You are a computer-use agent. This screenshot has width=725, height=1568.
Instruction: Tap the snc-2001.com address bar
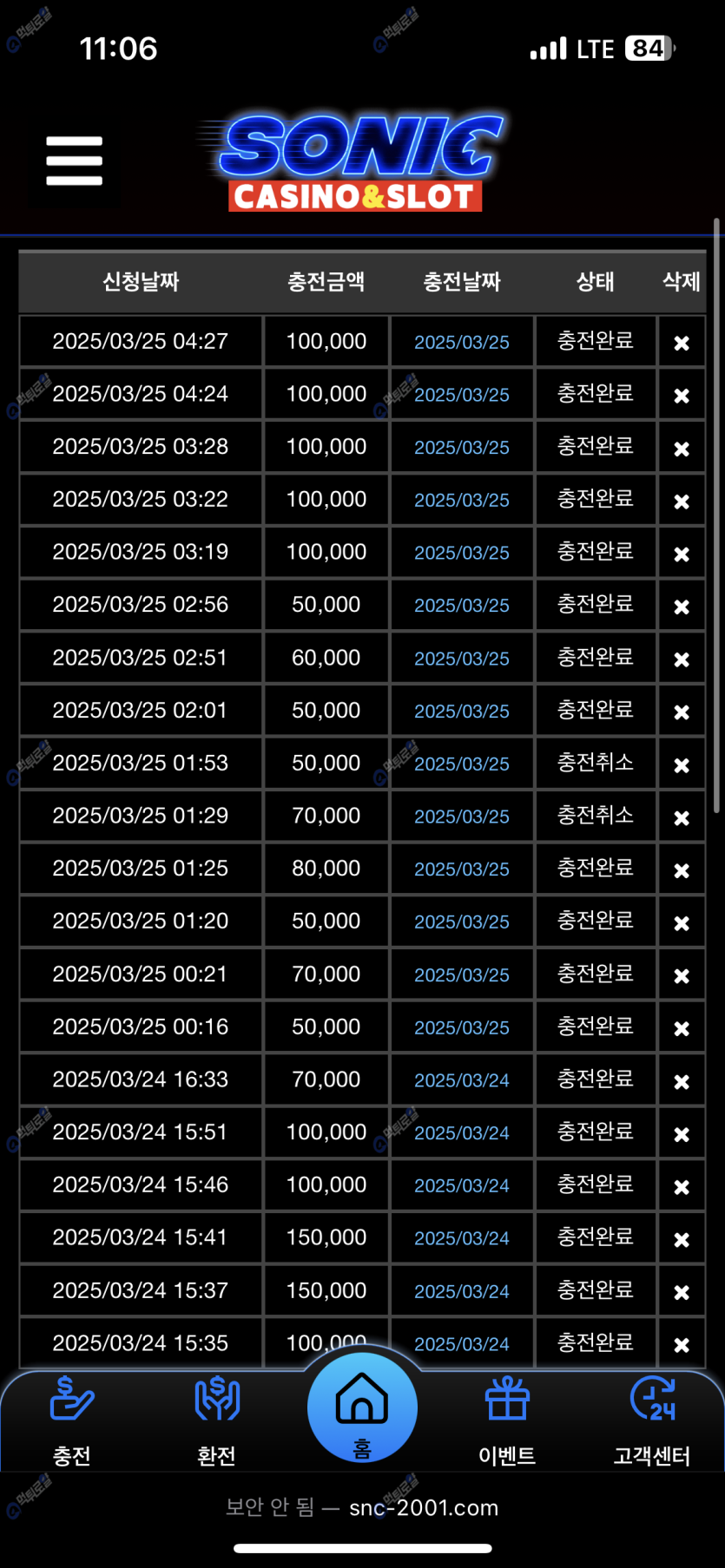(362, 1507)
